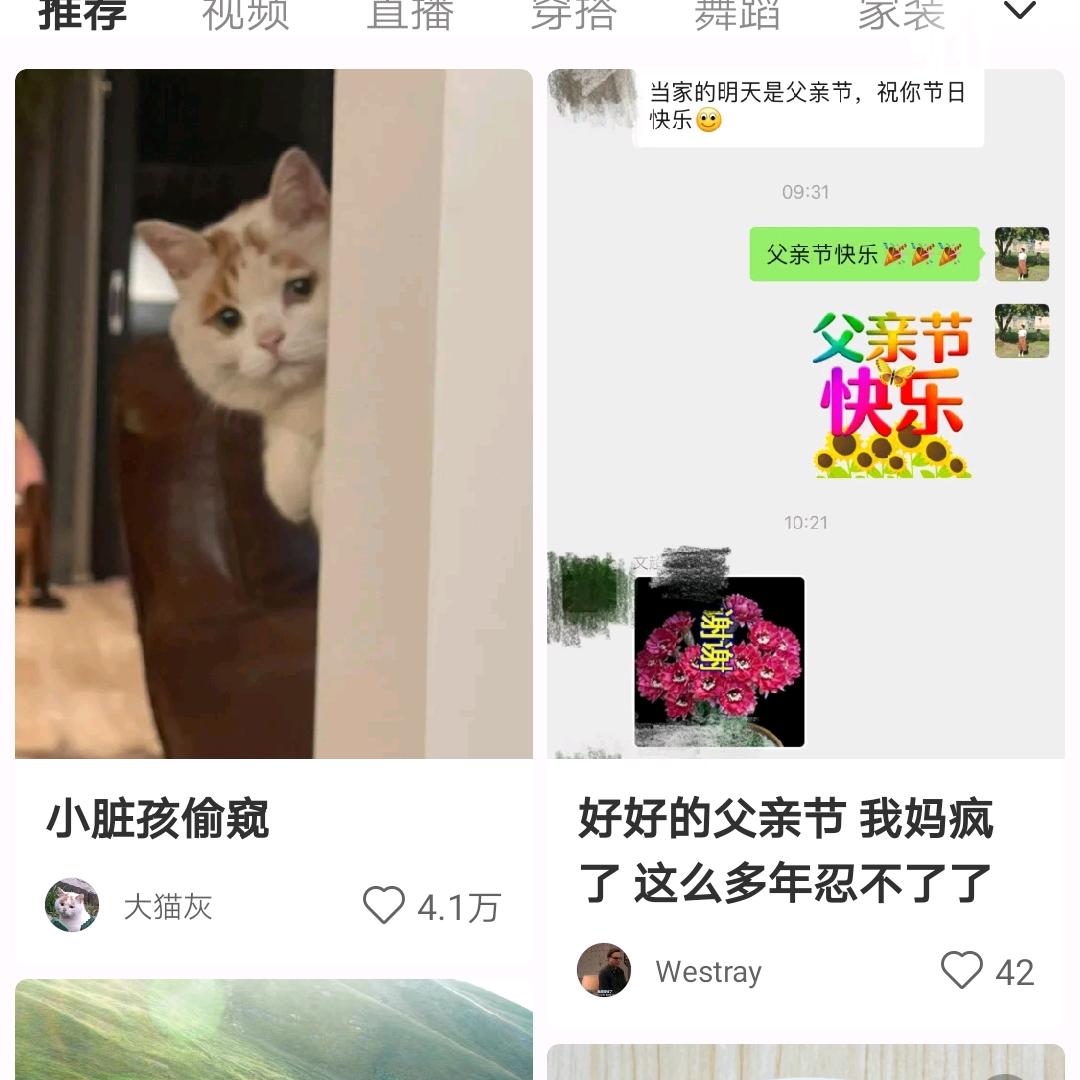Select the 穿搭 tab
Screen dimensions: 1080x1080
pyautogui.click(x=573, y=14)
